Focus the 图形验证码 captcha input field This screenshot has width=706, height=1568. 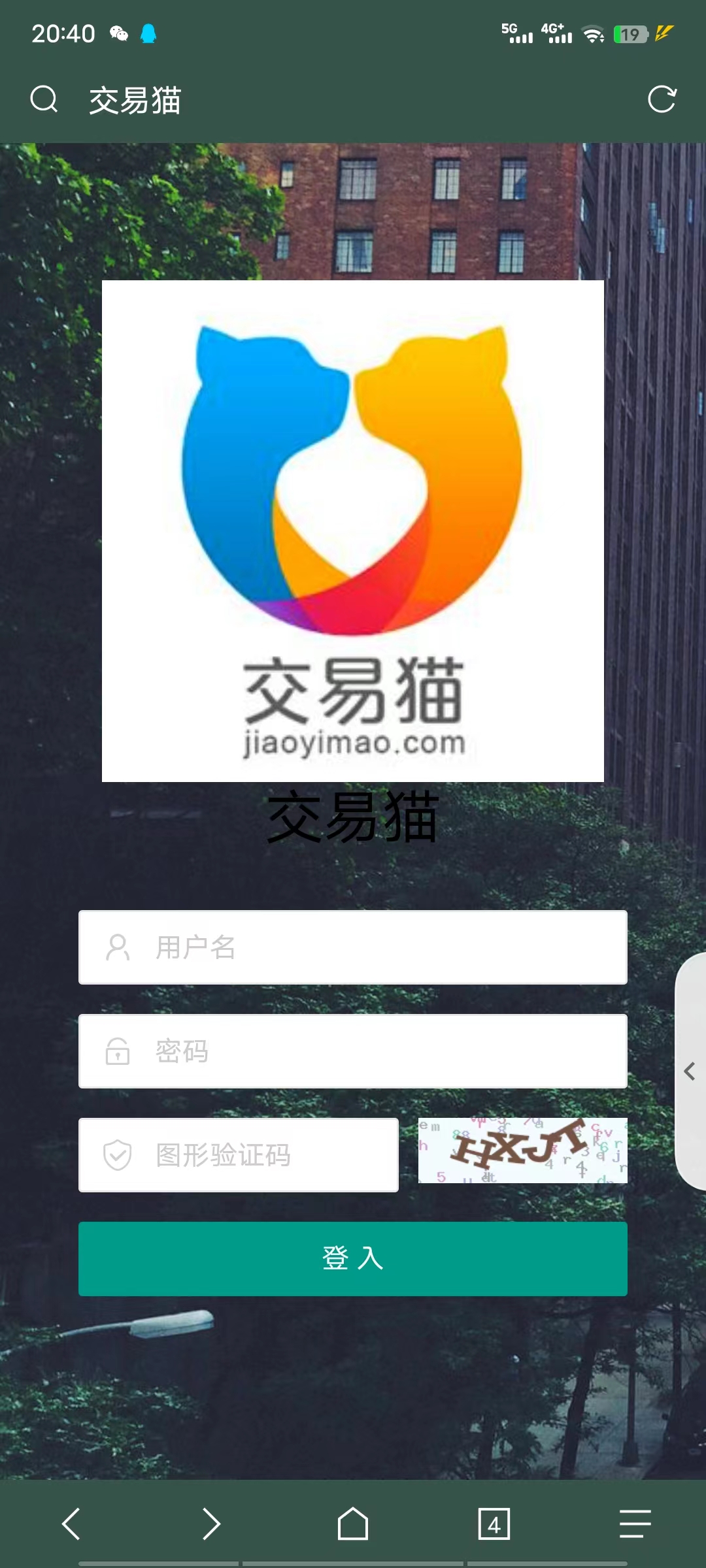tap(239, 1154)
